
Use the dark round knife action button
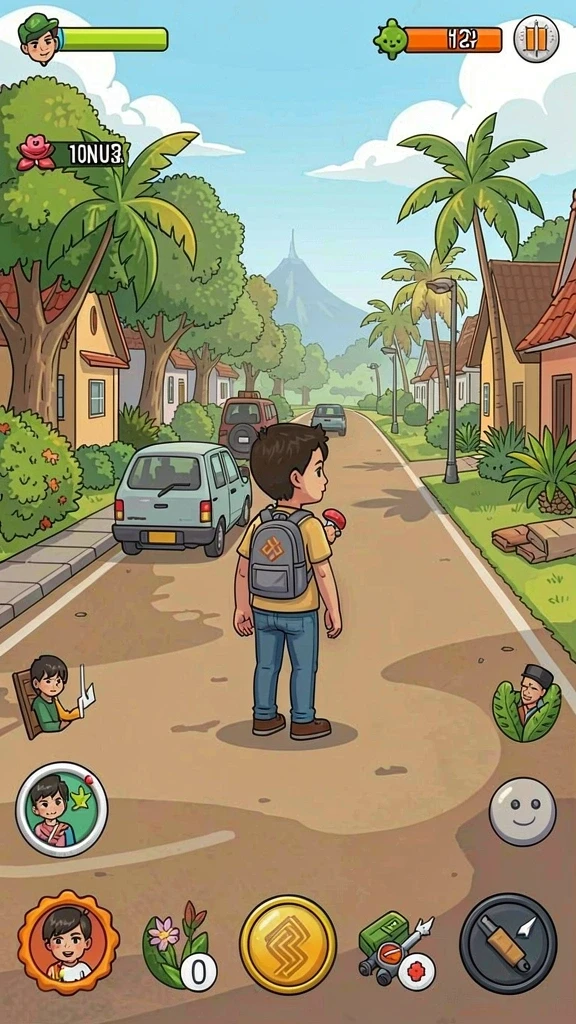click(x=508, y=944)
